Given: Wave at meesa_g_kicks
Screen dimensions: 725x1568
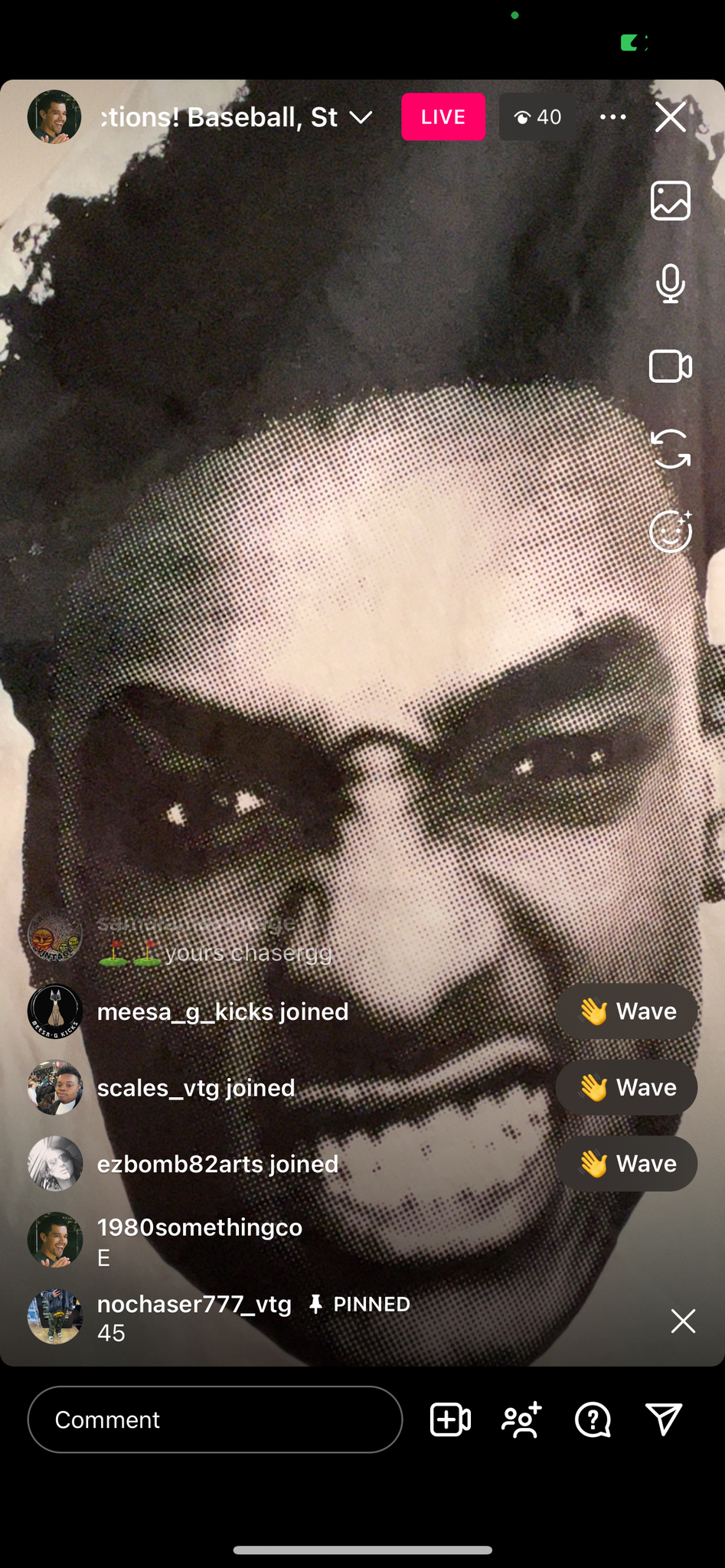Looking at the screenshot, I should 626,1011.
